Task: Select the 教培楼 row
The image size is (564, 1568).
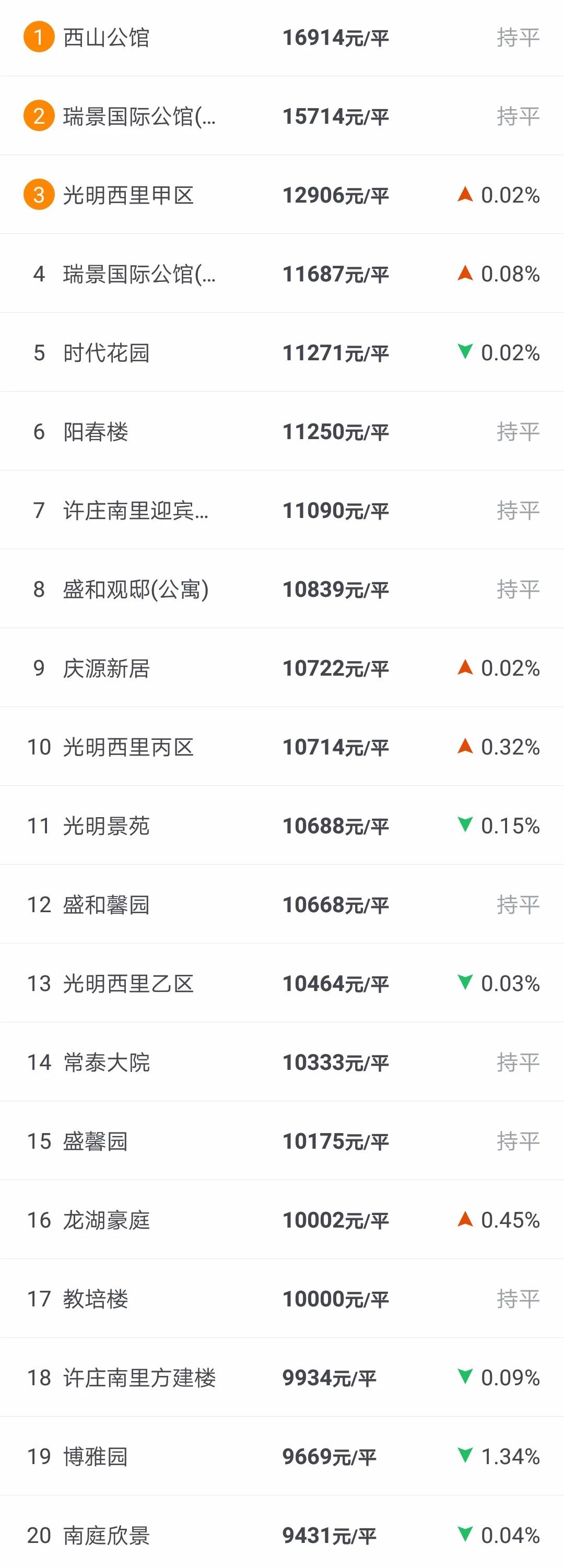Action: [96, 1299]
